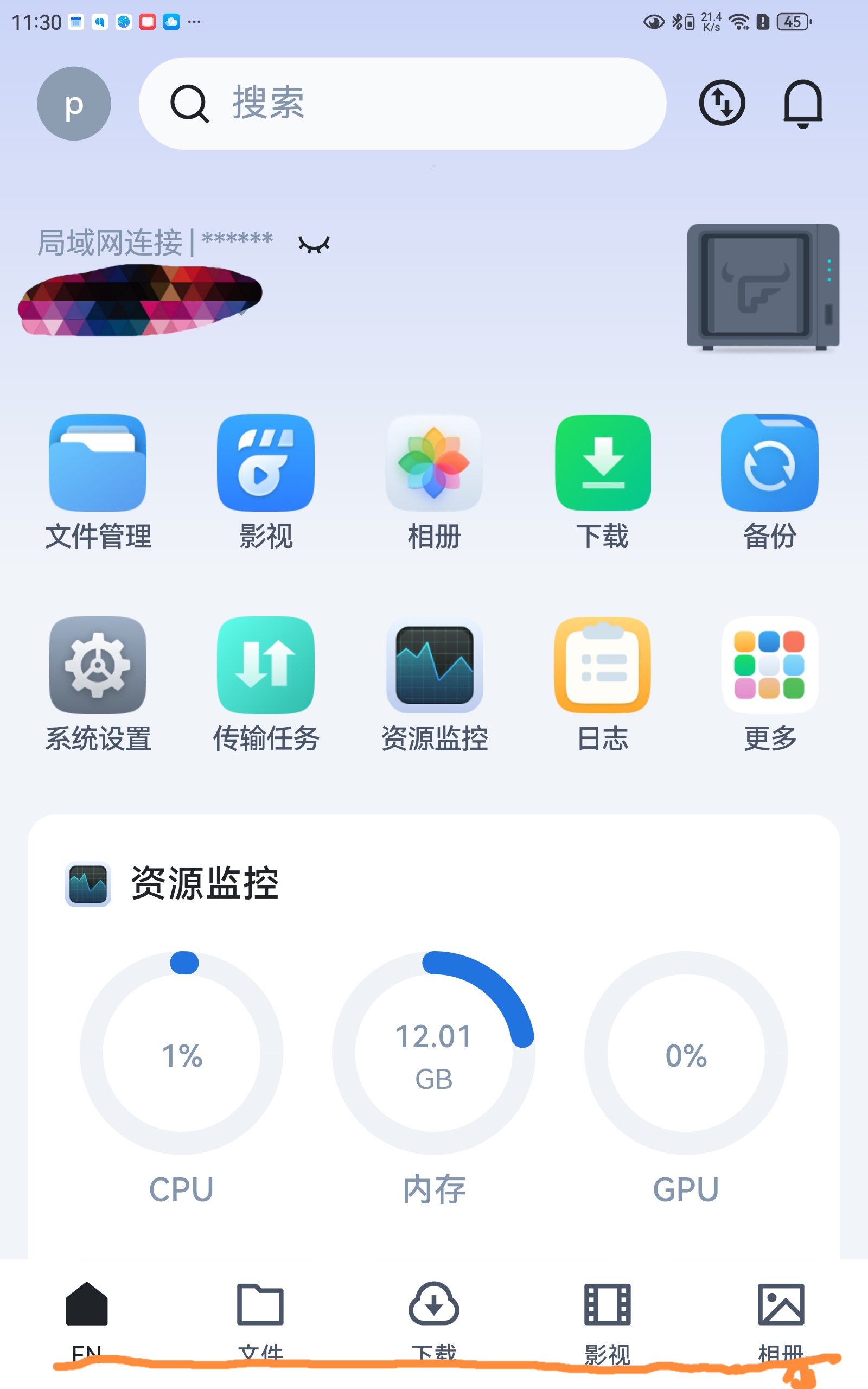This screenshot has width=868, height=1389.
Task: Tap the 搜索 search box
Action: (x=402, y=104)
